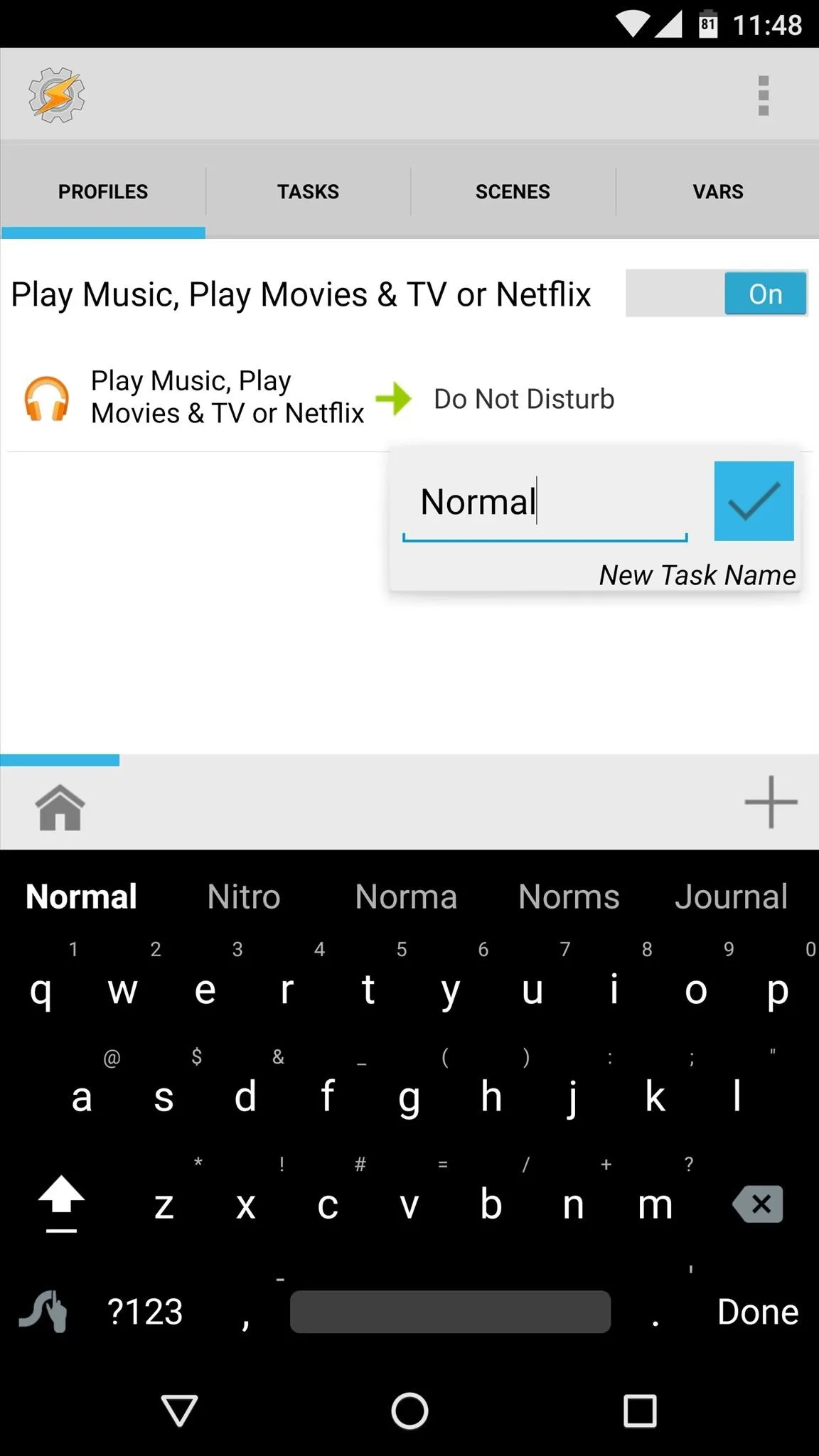Select the Profiles tab
This screenshot has height=1456, width=819.
[103, 191]
